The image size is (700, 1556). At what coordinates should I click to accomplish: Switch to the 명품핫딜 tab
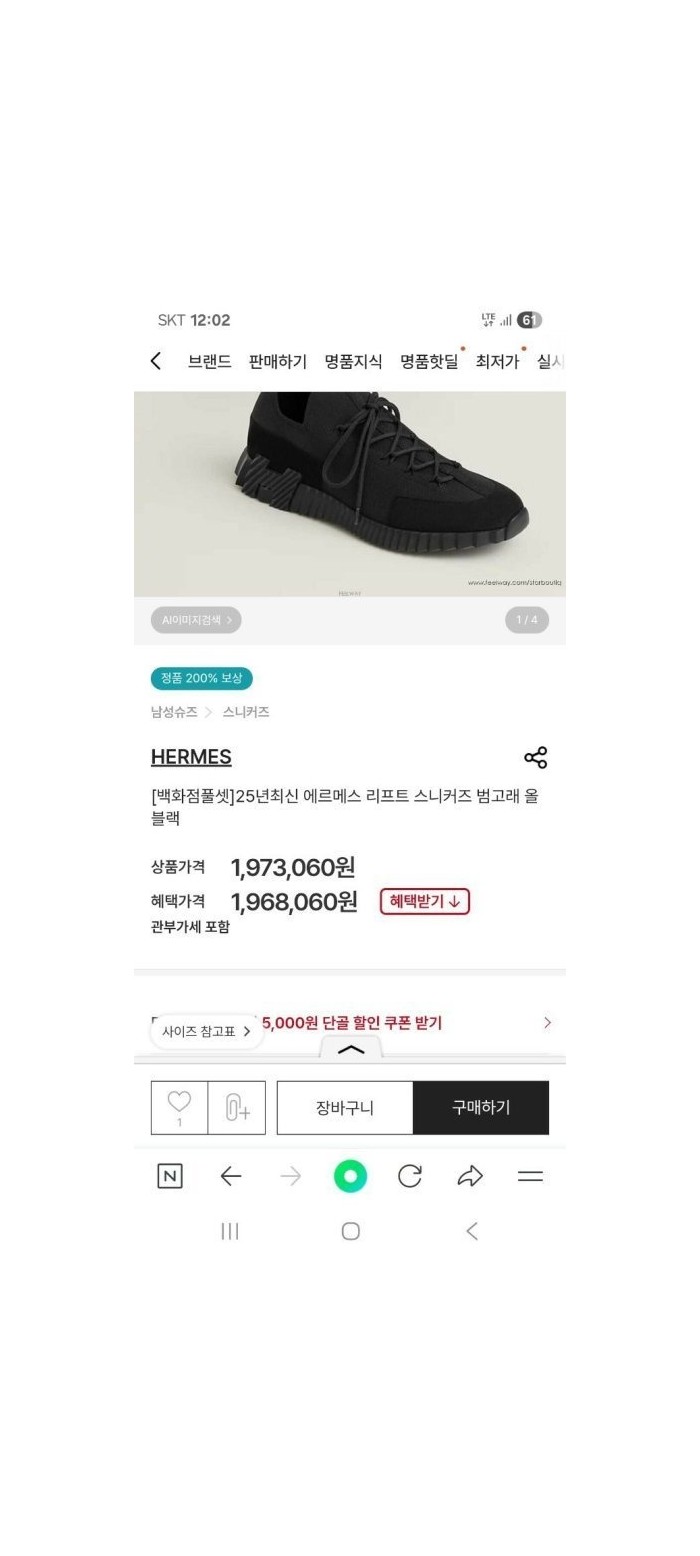429,362
